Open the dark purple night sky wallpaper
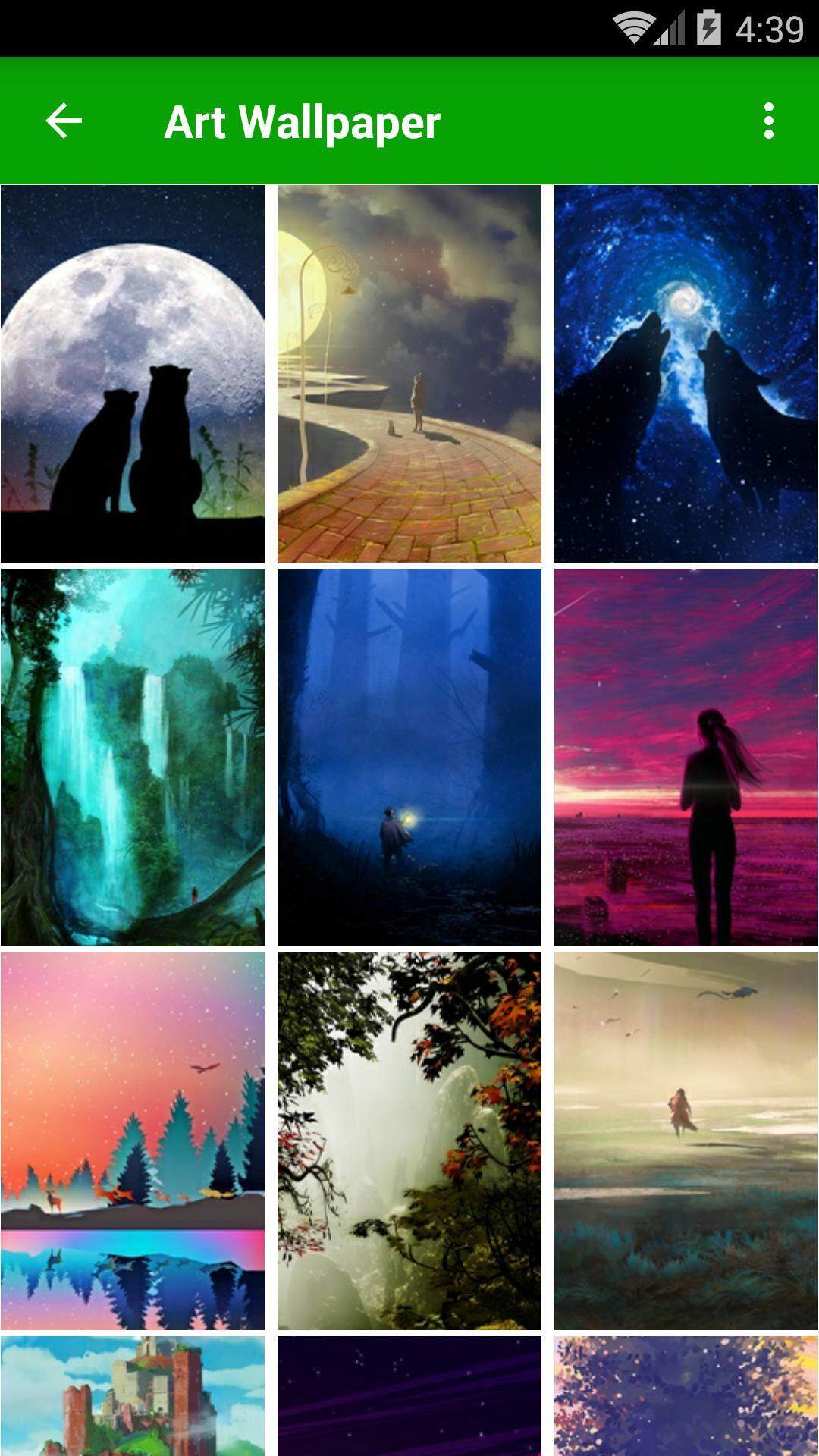819x1456 pixels. 409,1396
